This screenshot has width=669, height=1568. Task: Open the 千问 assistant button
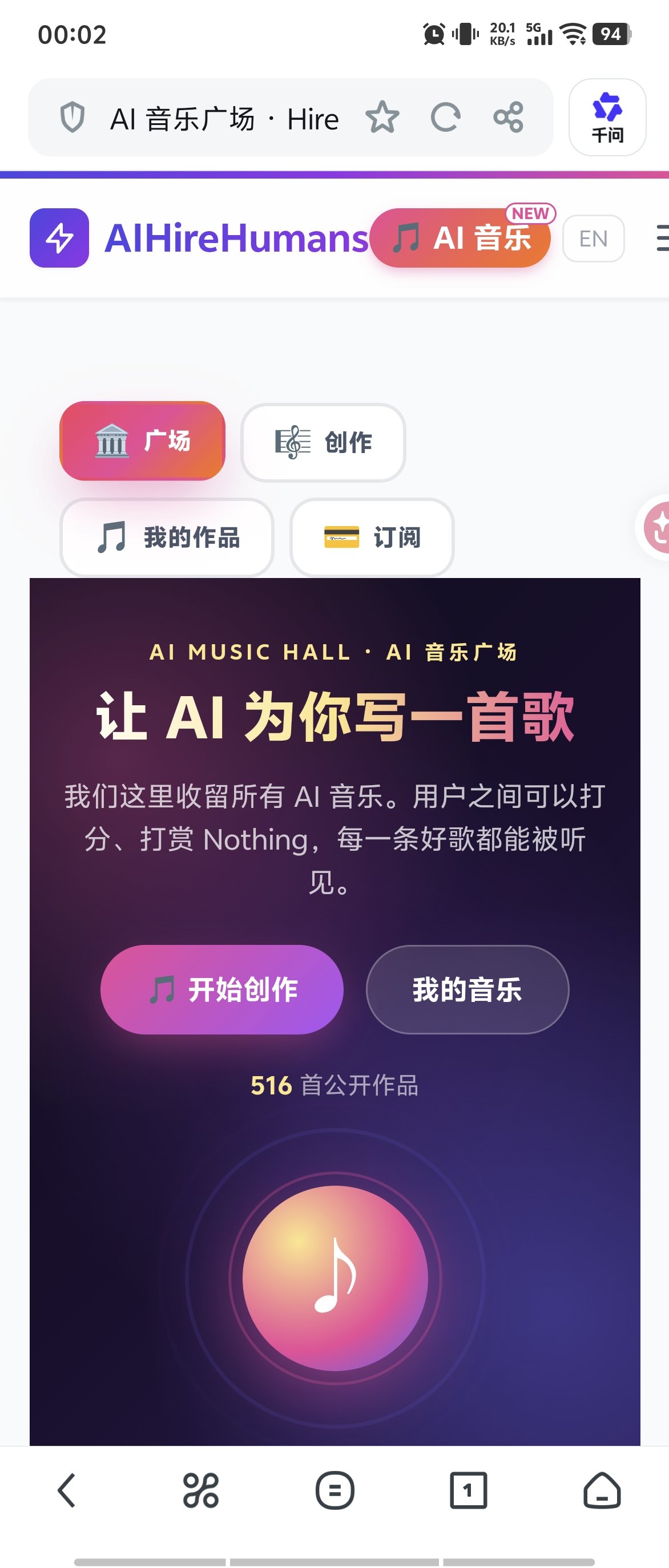[x=607, y=118]
